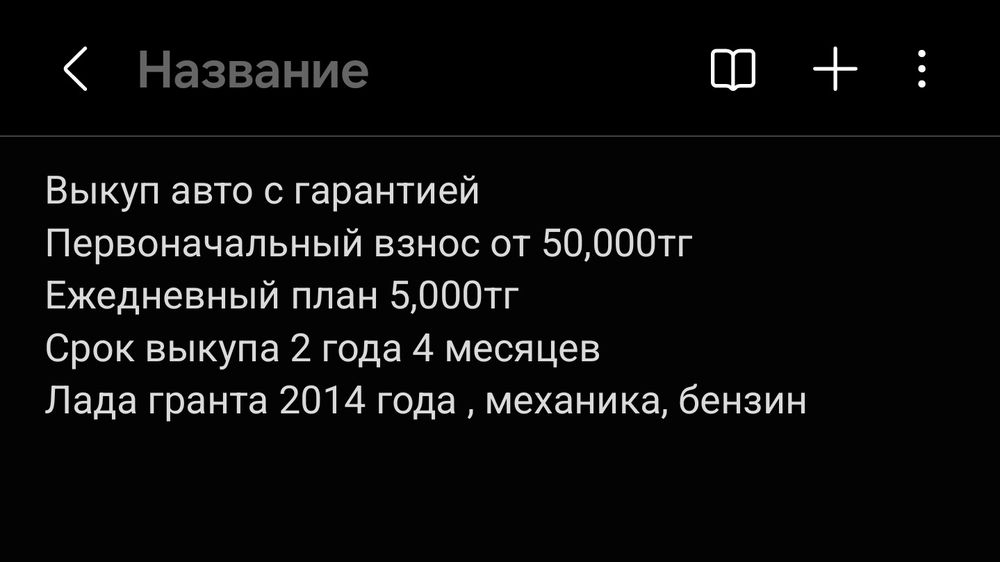Open reading mode book icon
The image size is (1000, 562).
click(x=733, y=70)
